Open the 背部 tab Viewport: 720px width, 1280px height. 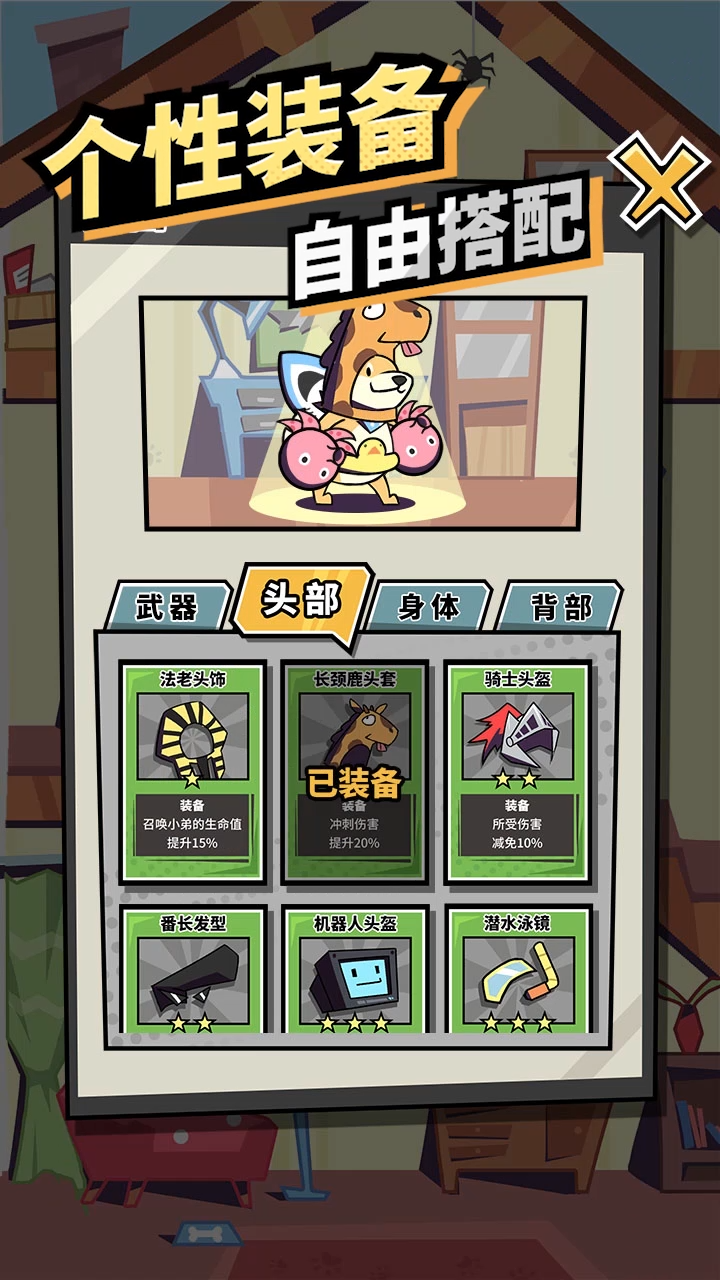click(560, 607)
